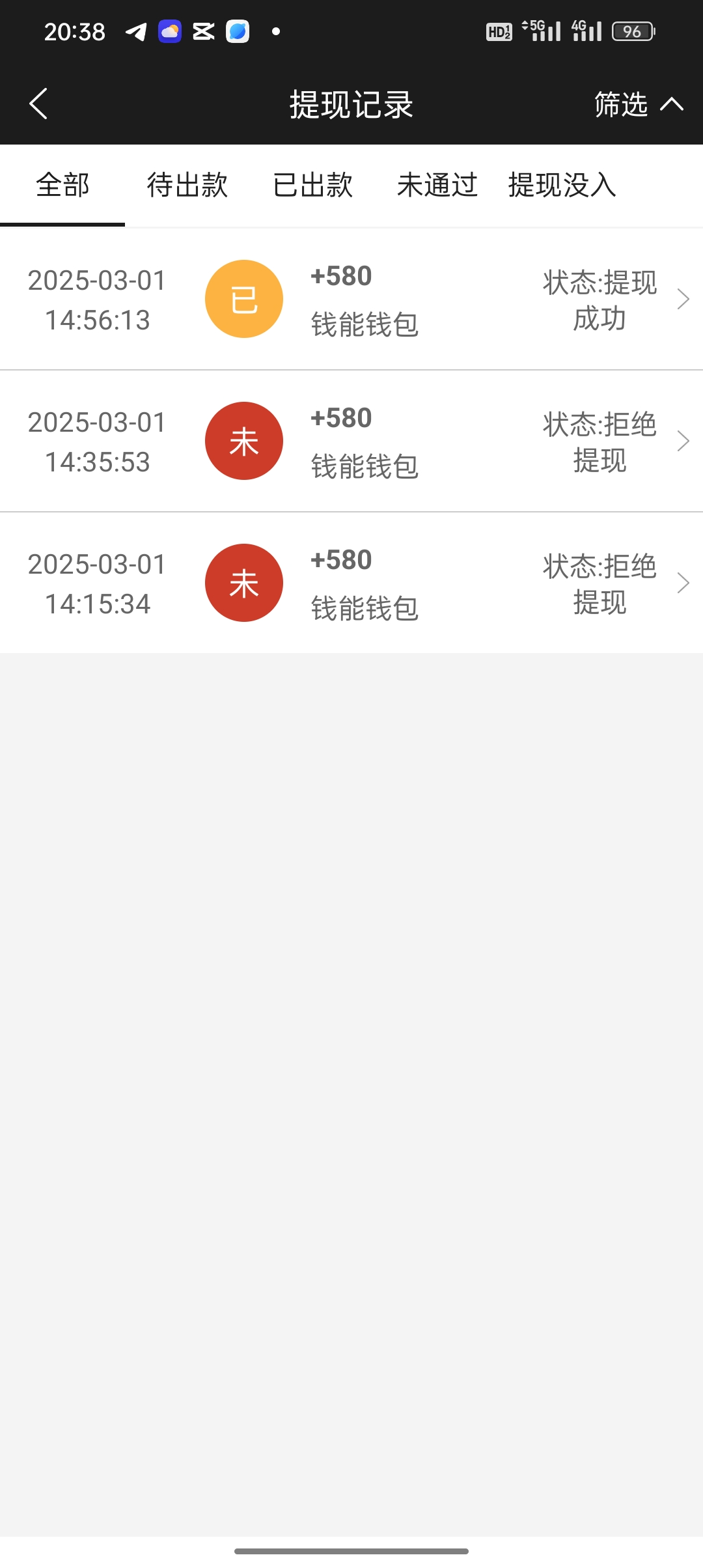
Task: Stay on the 全部 tab
Action: (x=62, y=186)
